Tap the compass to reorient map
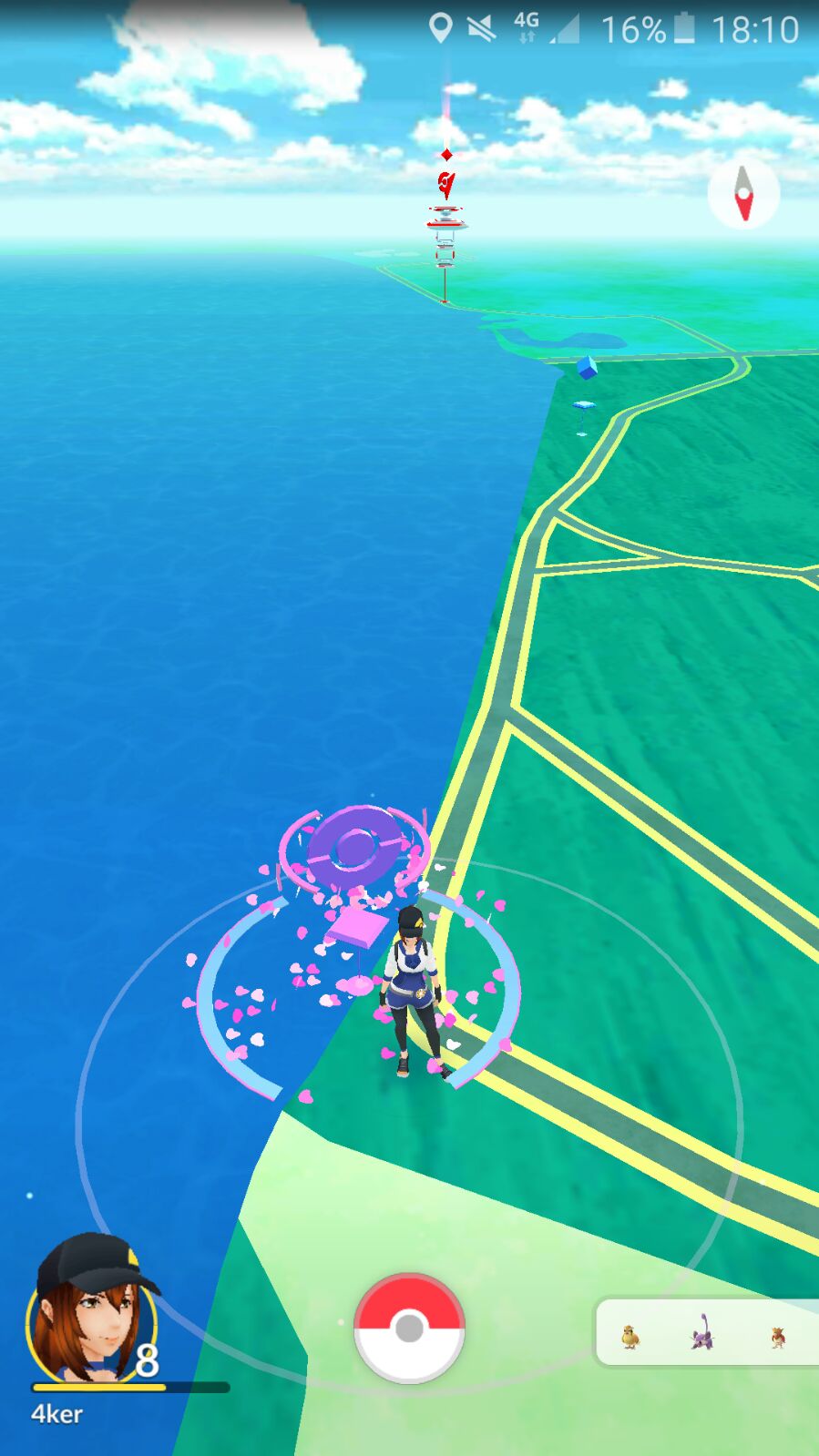 tap(743, 193)
